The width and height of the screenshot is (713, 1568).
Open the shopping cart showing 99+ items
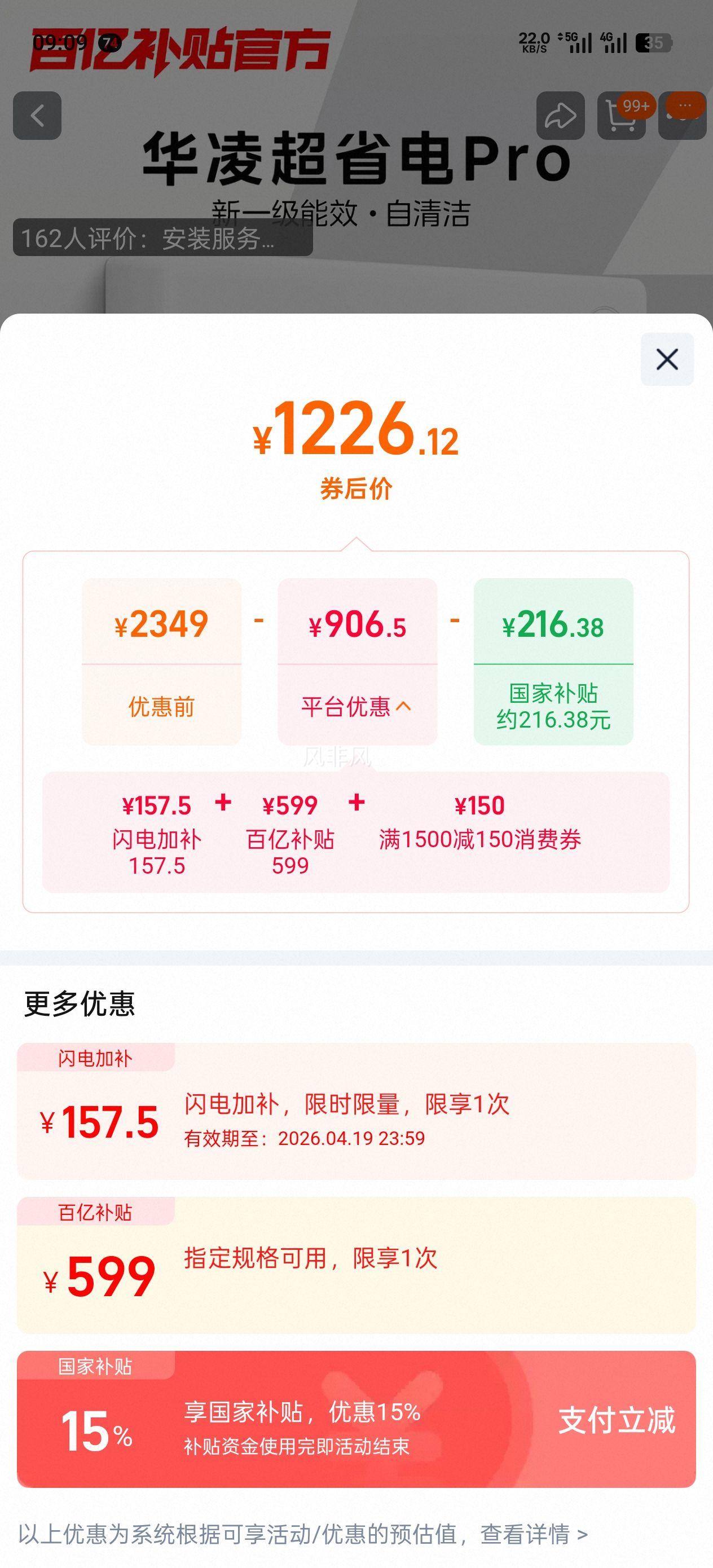pos(622,113)
